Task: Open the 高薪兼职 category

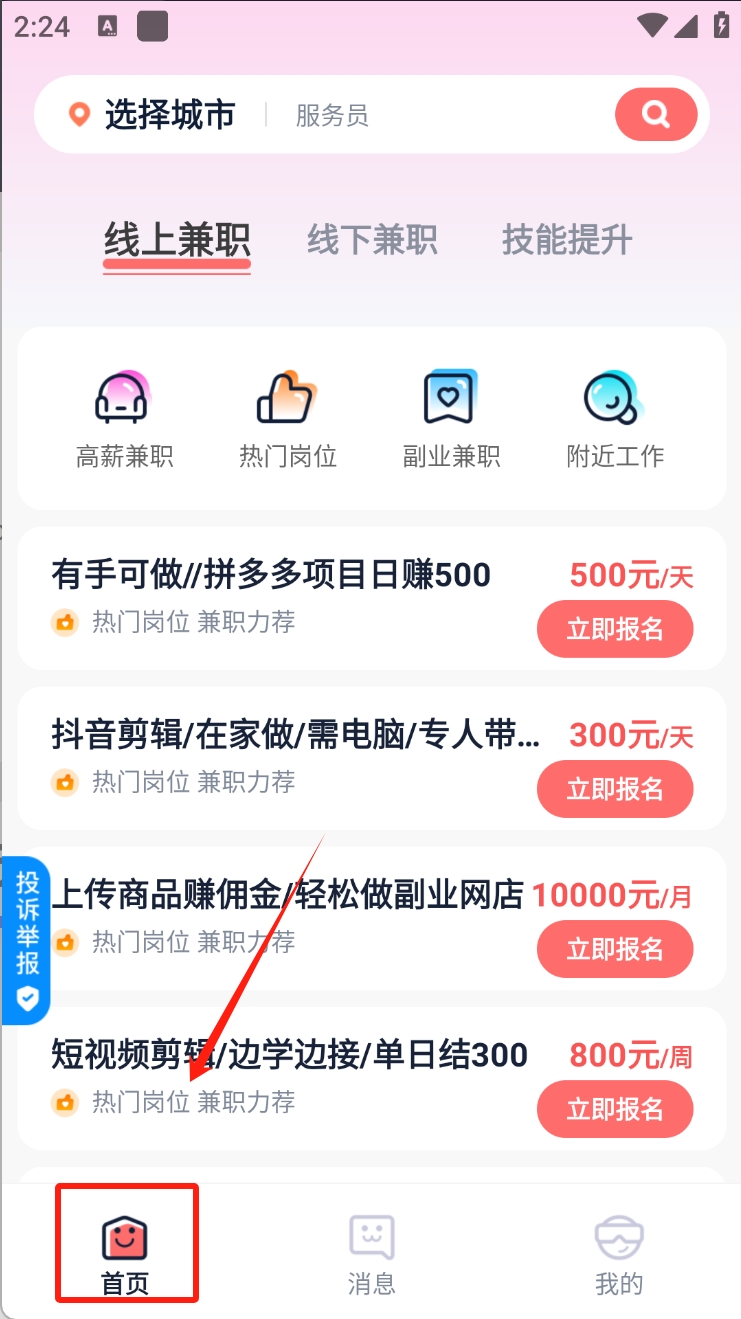Action: tap(124, 420)
